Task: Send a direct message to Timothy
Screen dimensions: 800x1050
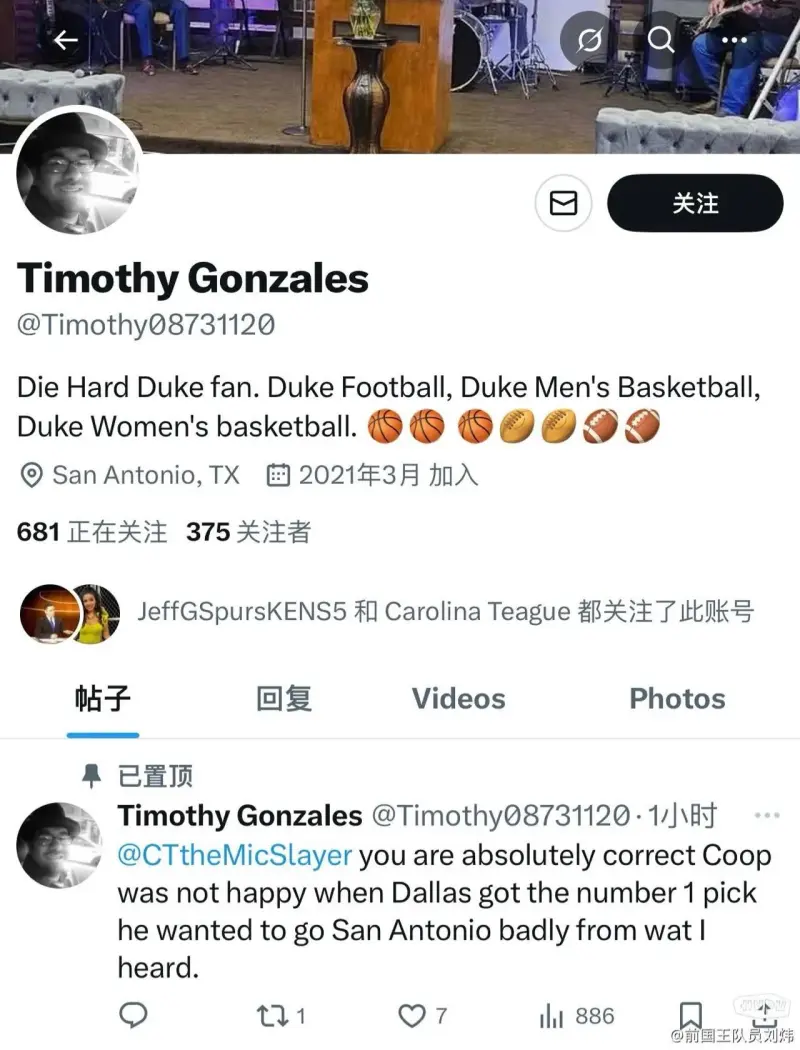Action: 563,203
